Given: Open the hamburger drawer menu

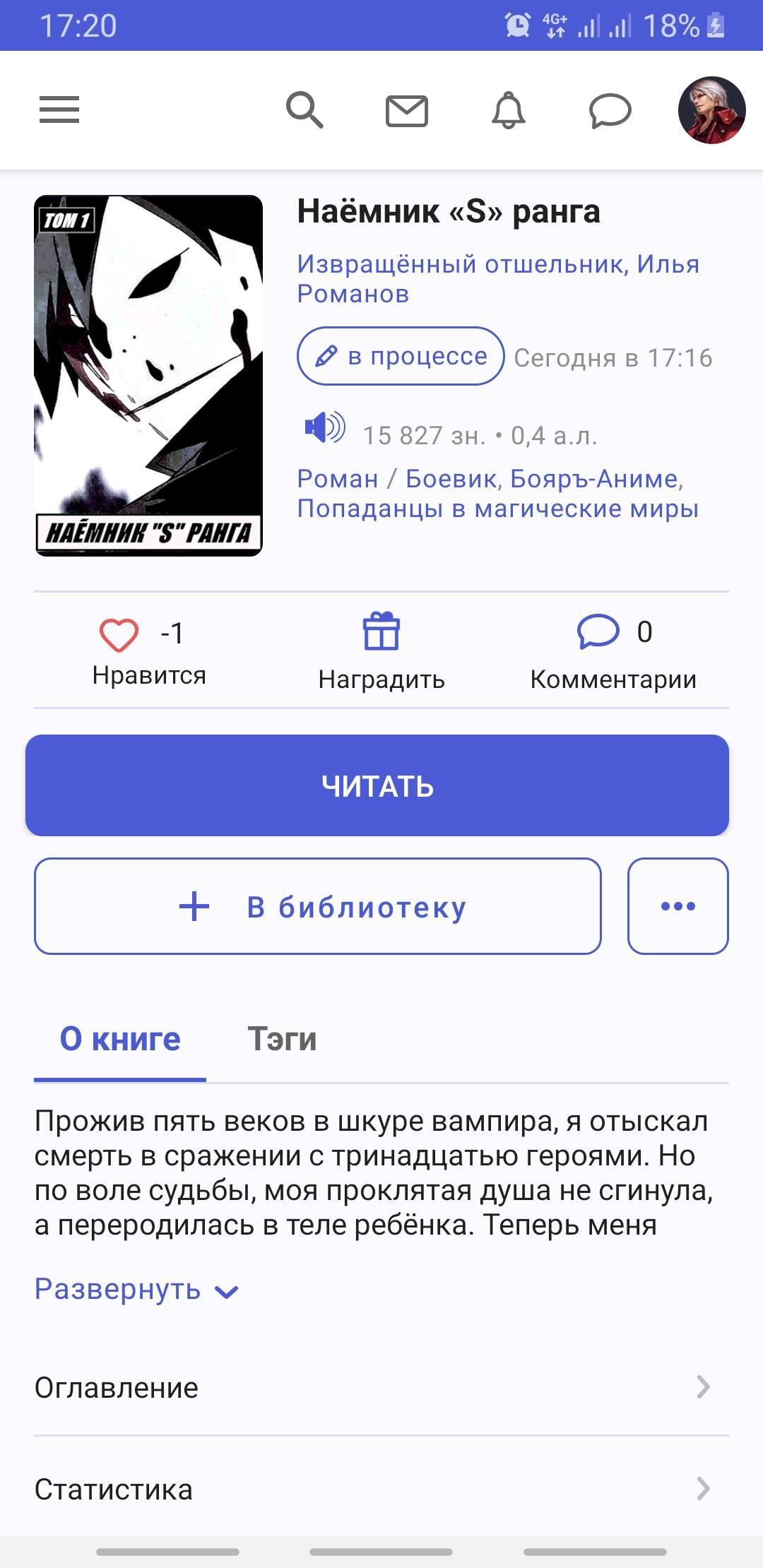Looking at the screenshot, I should 59,110.
